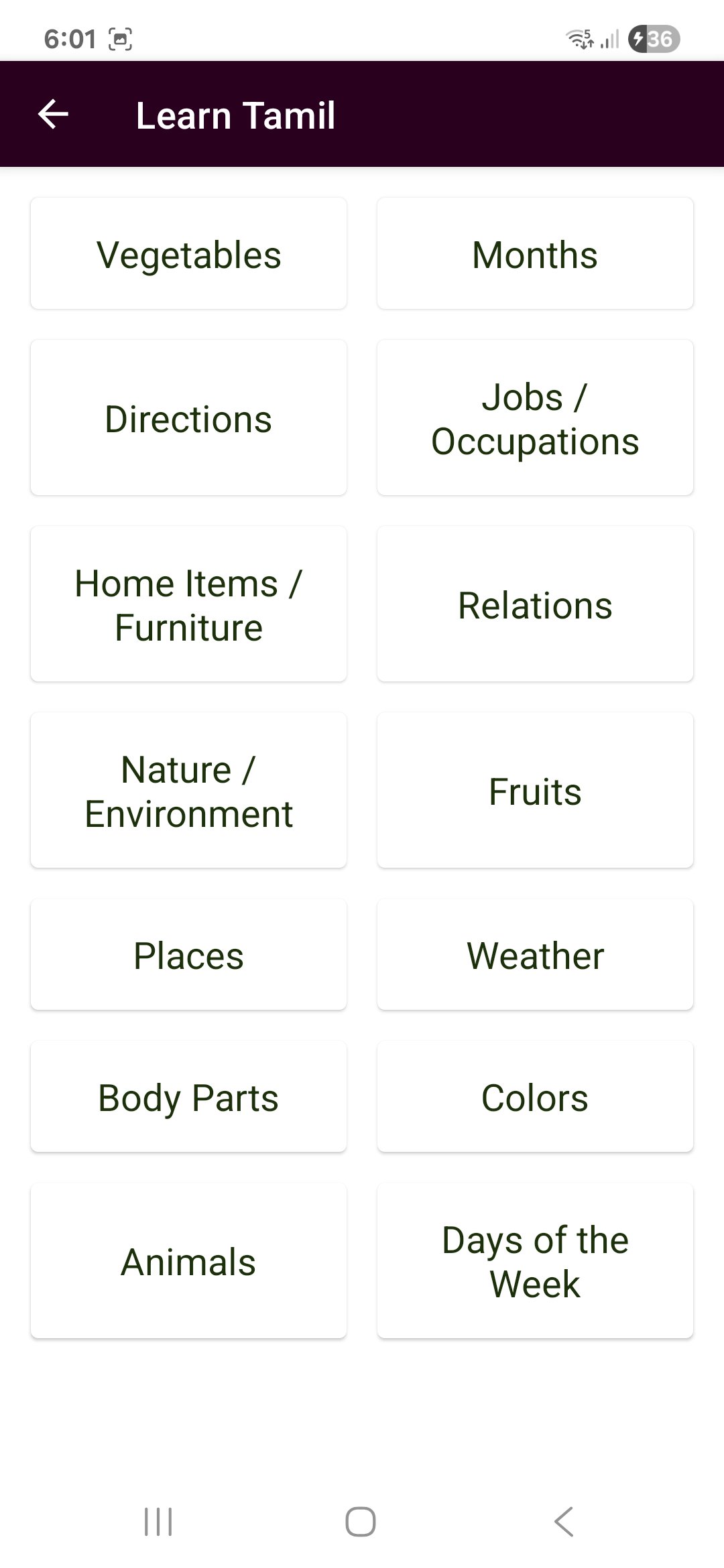Tap the Colors card
724x1568 pixels.
pos(534,1097)
